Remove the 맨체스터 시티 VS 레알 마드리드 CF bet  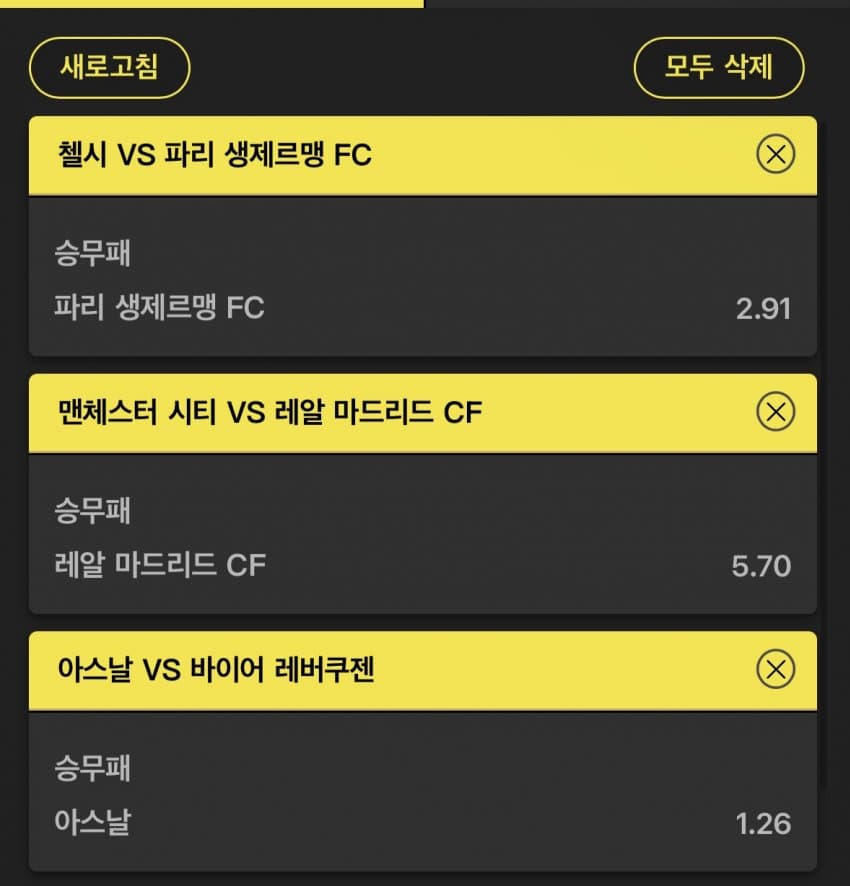point(775,411)
